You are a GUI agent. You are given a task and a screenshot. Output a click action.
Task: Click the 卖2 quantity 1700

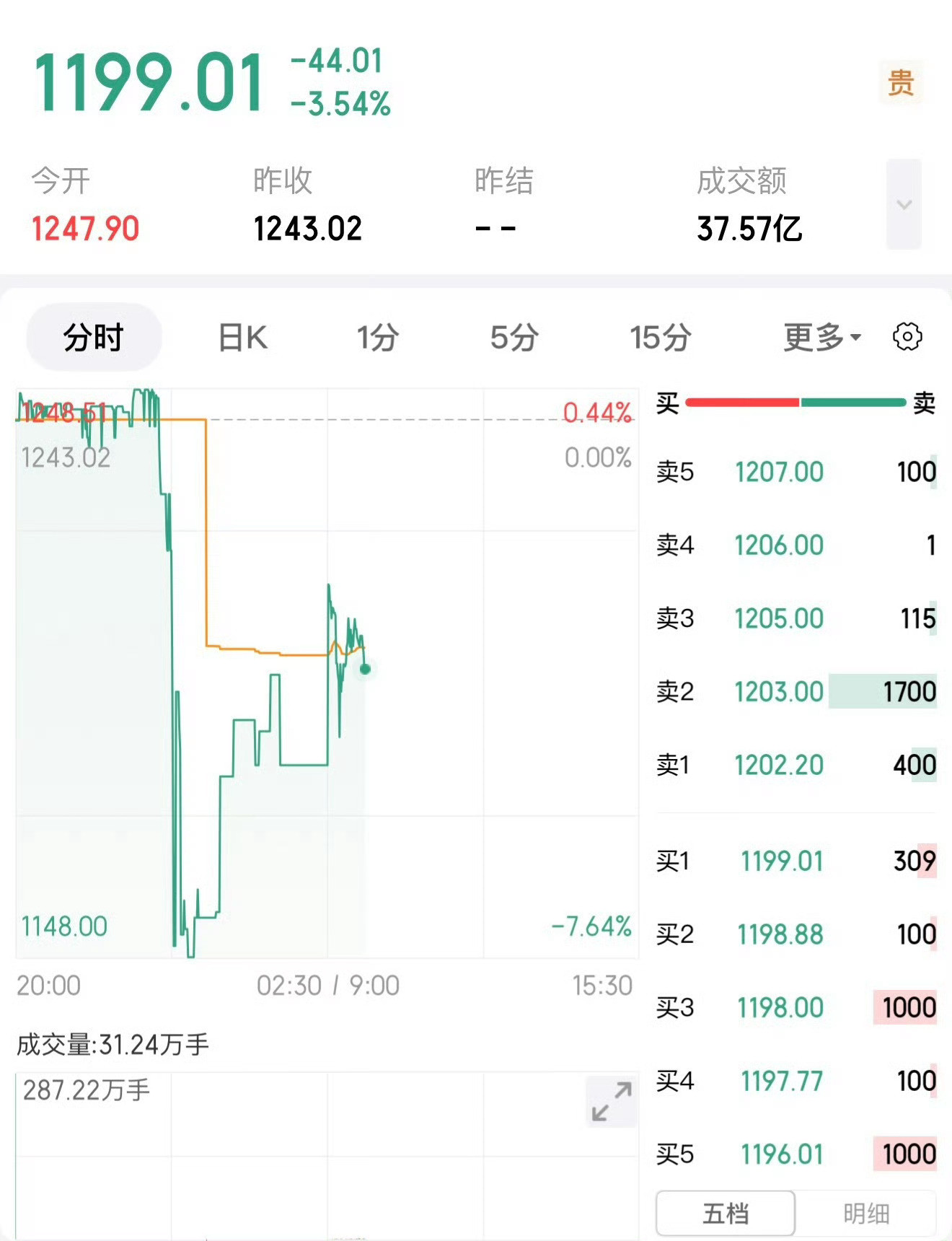coord(909,691)
